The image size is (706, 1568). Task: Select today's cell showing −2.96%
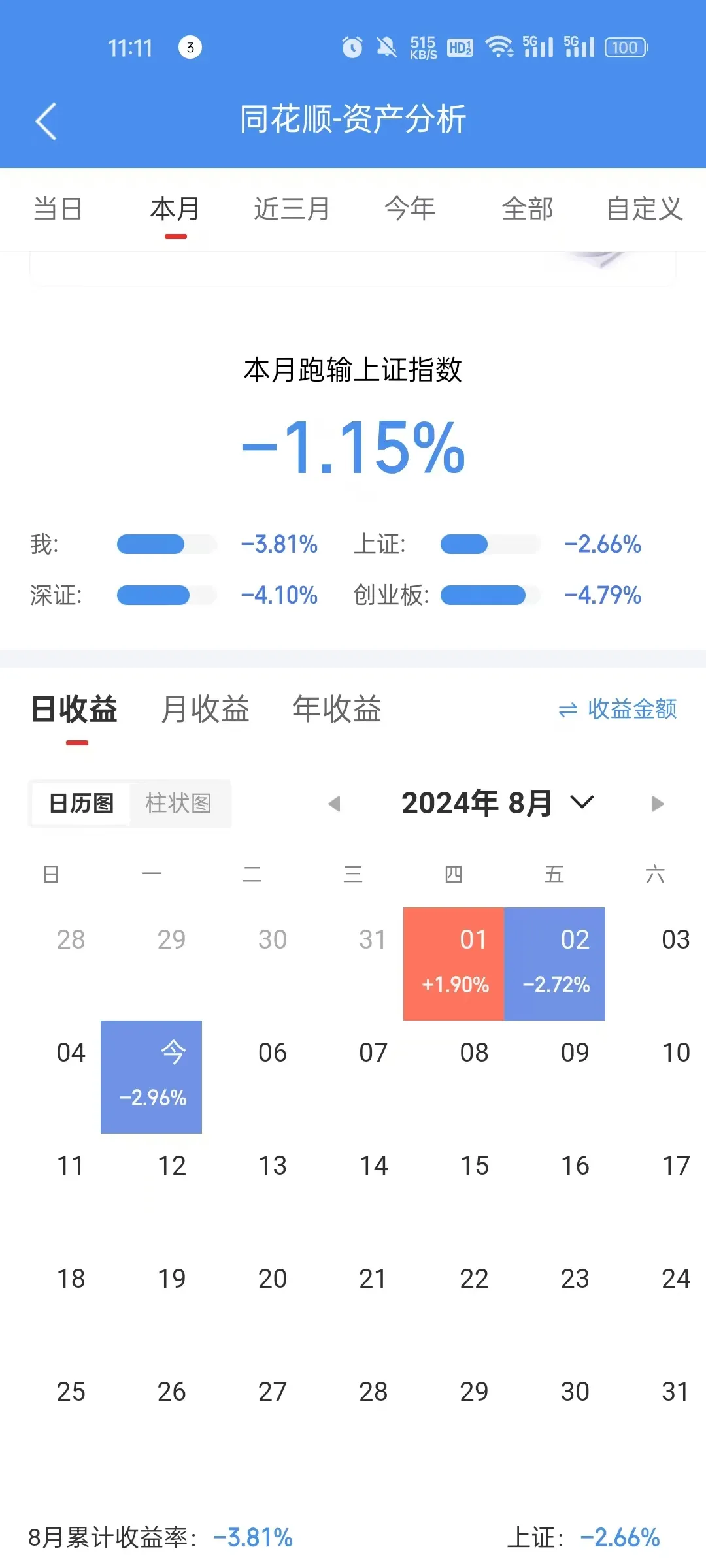click(x=151, y=1077)
